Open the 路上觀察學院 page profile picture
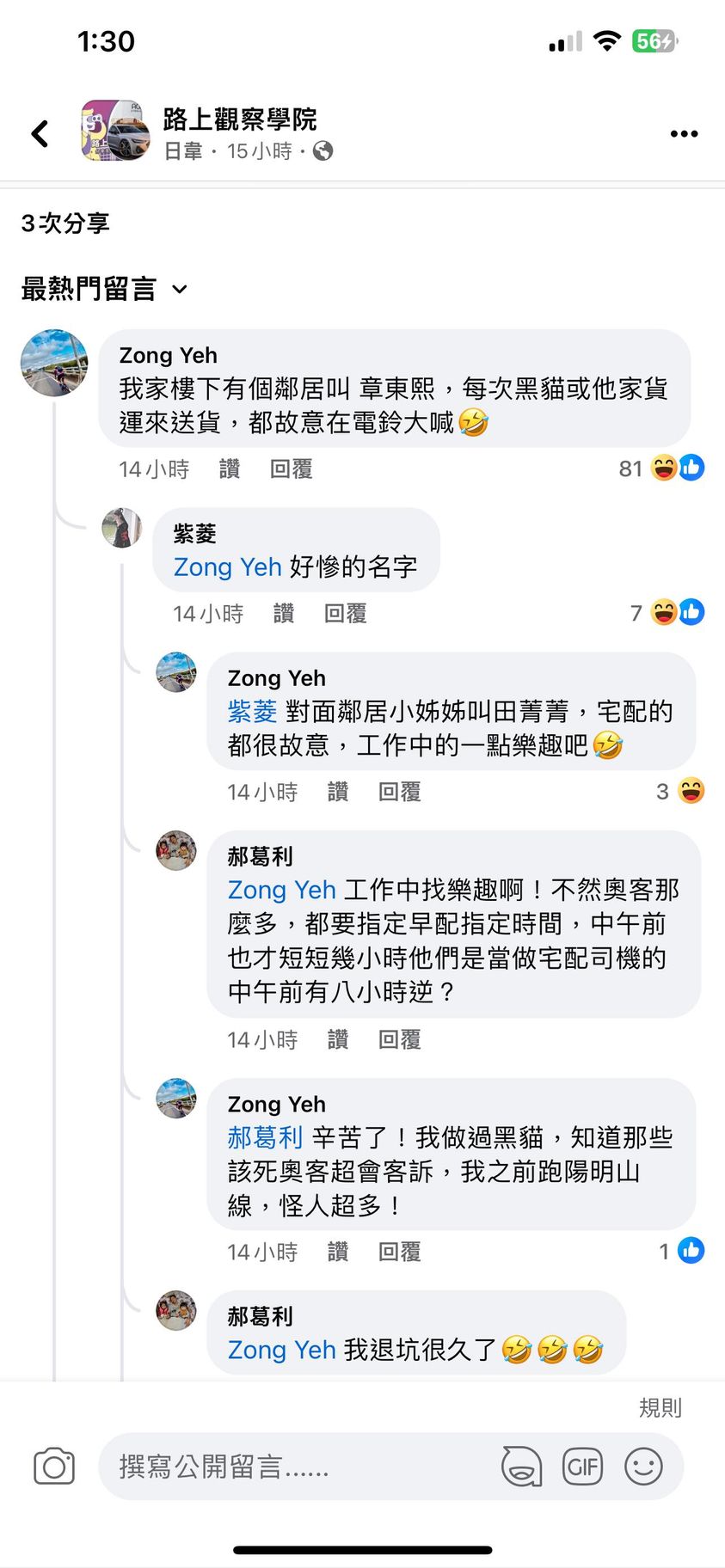The image size is (725, 1568). (114, 131)
